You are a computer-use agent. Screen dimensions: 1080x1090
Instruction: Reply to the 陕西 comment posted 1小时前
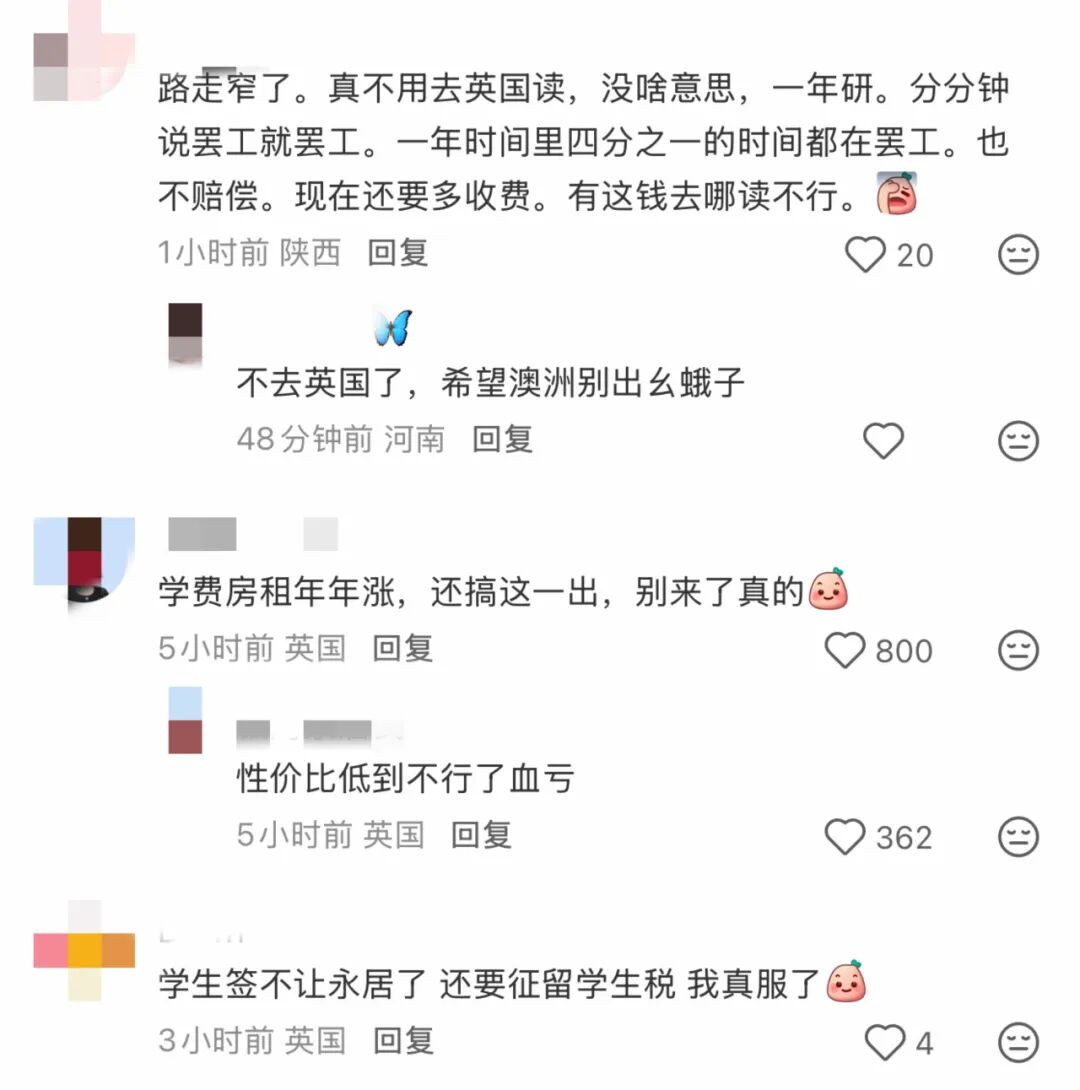click(398, 253)
